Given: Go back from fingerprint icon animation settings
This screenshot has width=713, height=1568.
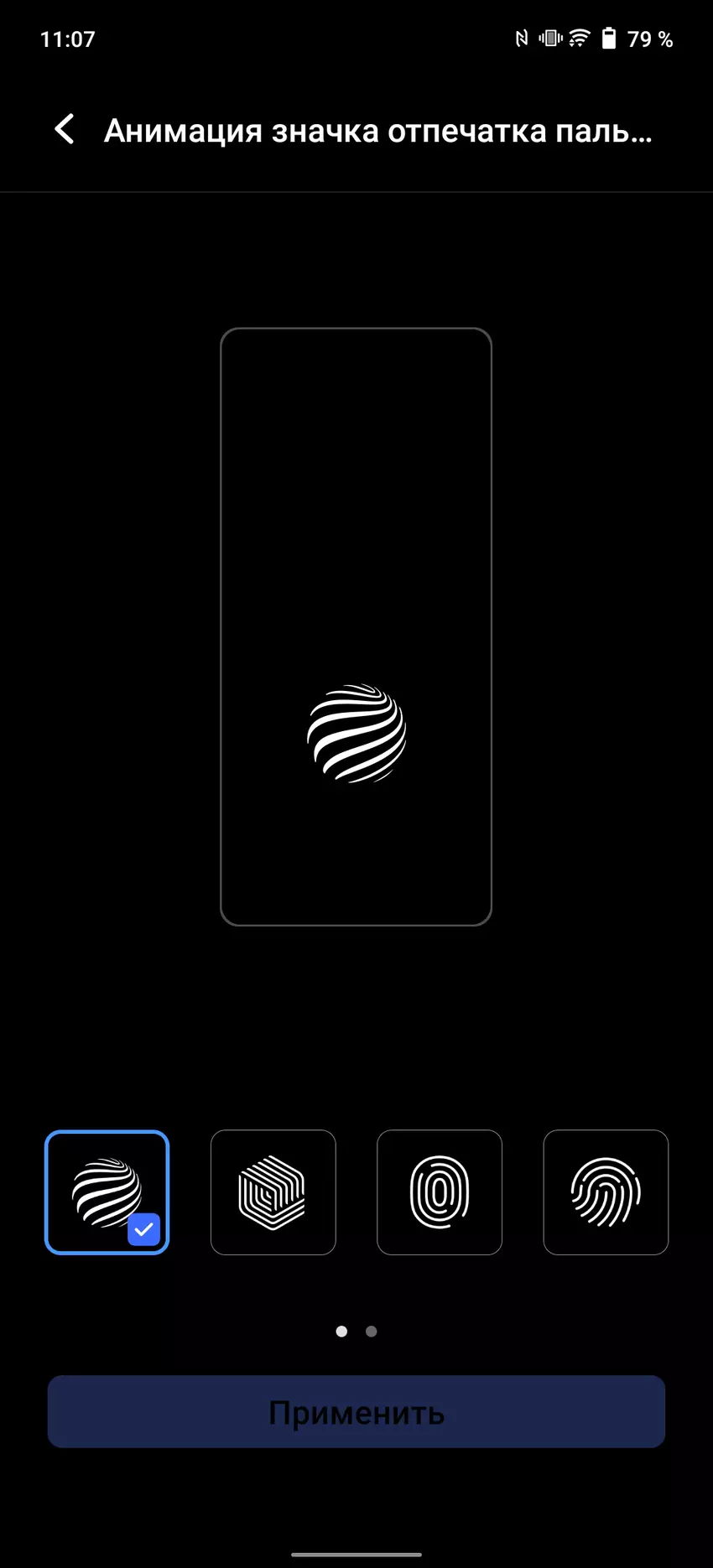Looking at the screenshot, I should pyautogui.click(x=65, y=130).
